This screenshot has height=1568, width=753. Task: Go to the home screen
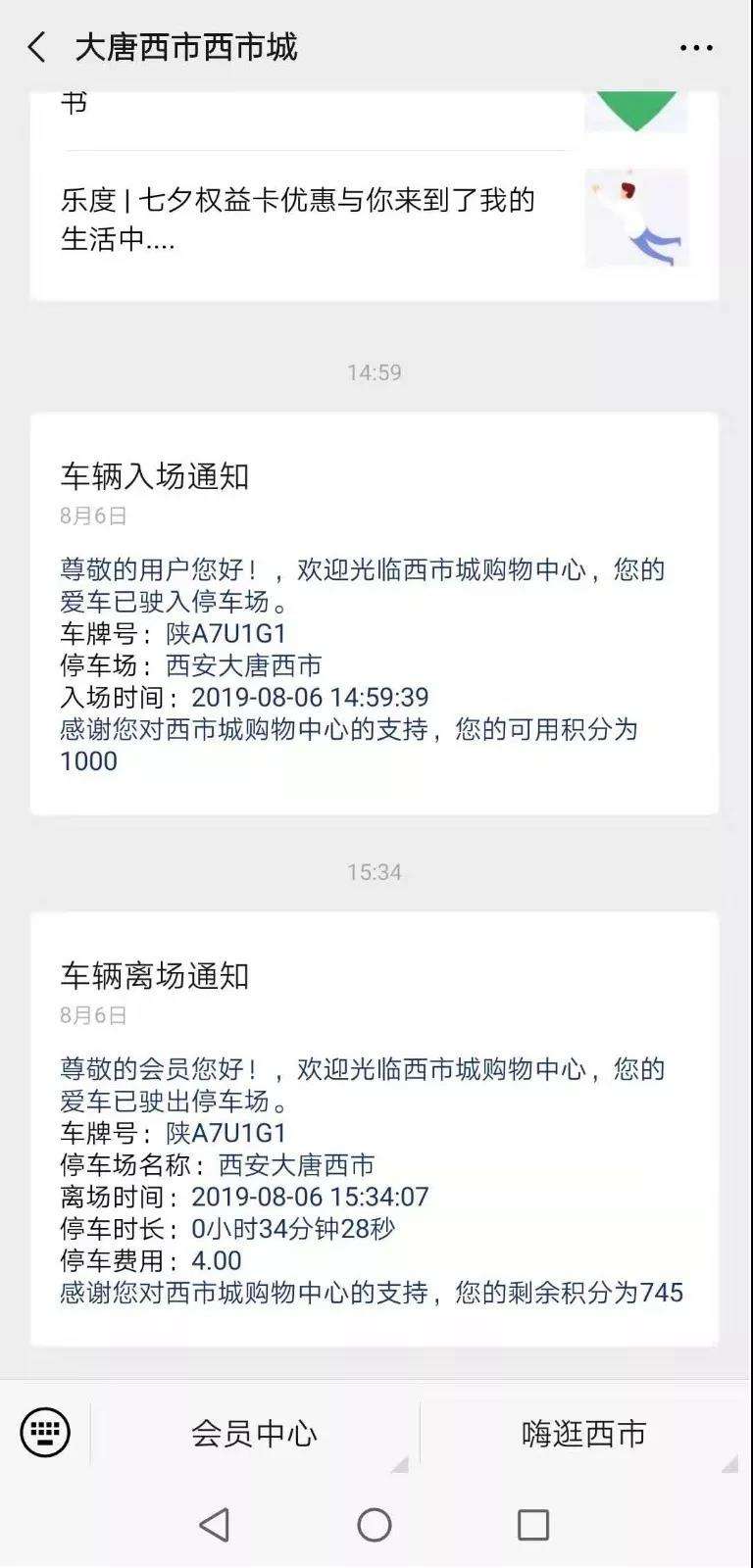click(x=374, y=1525)
